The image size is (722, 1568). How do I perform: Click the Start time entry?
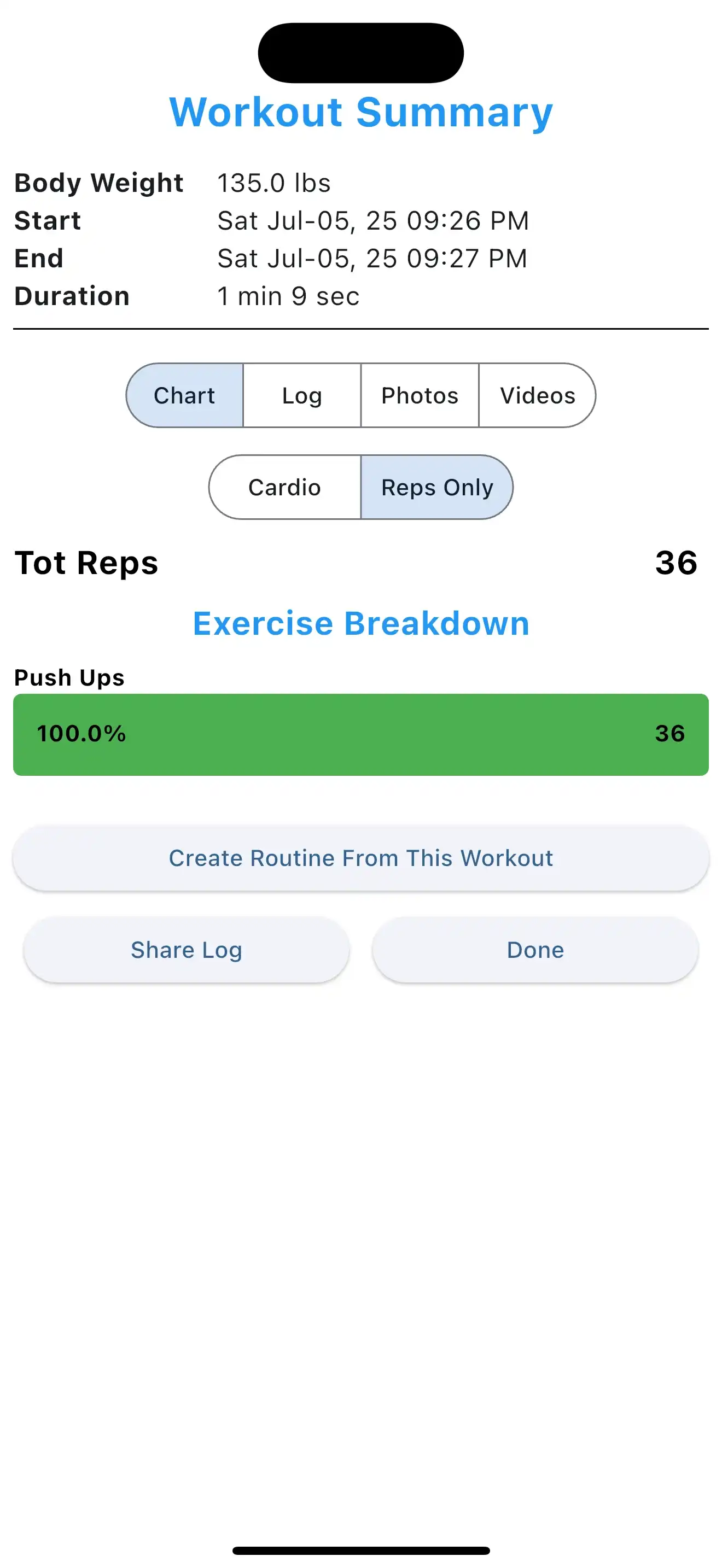click(372, 220)
